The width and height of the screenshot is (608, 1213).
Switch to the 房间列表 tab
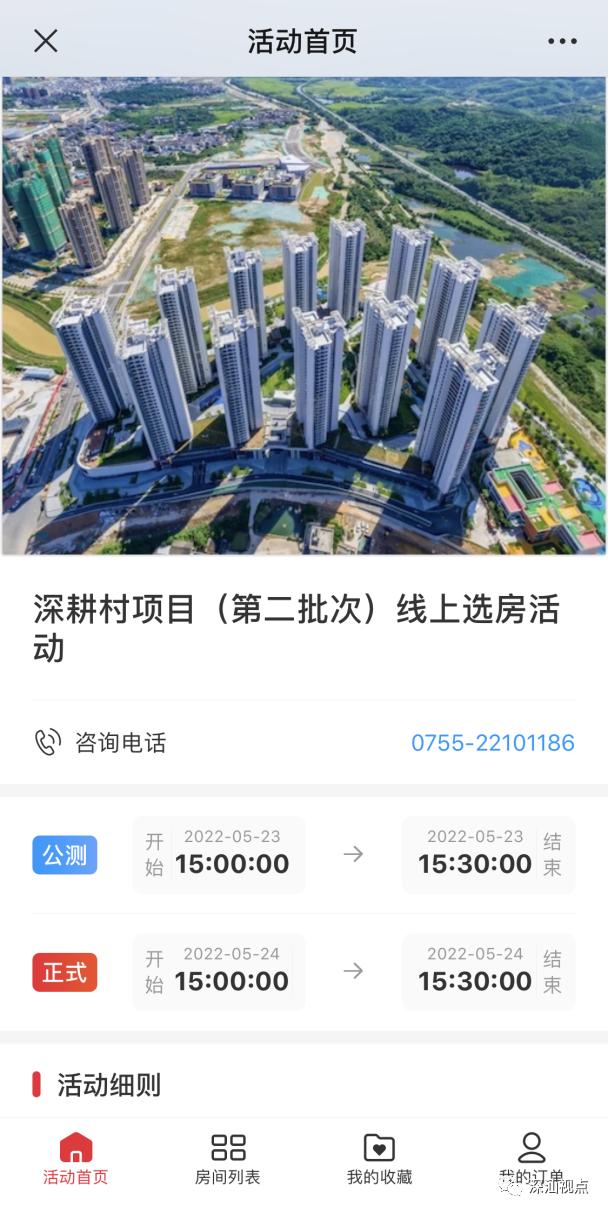point(228,1159)
